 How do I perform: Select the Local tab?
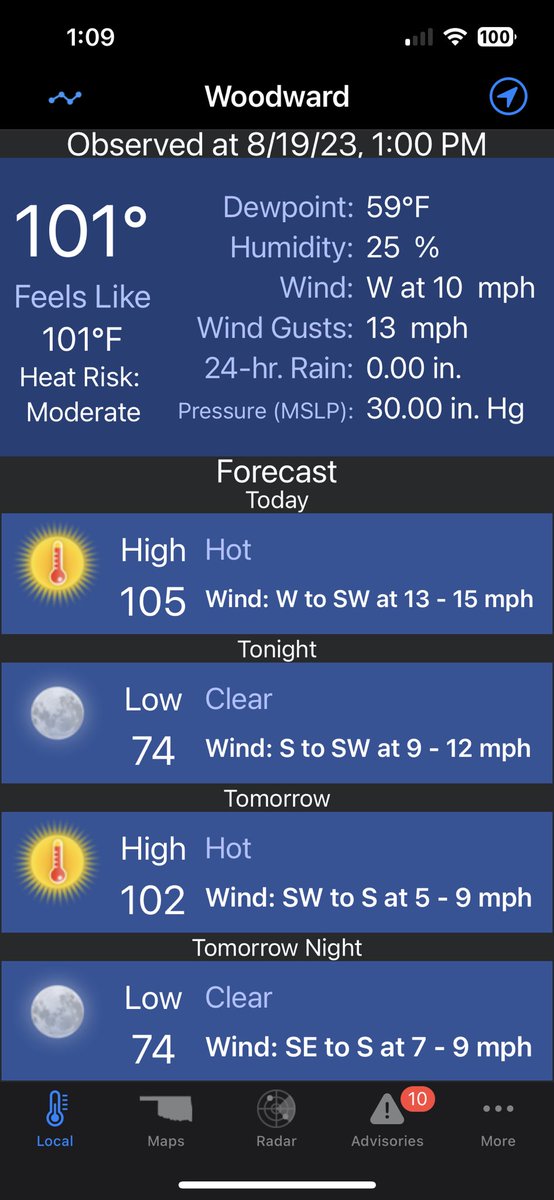point(55,1119)
